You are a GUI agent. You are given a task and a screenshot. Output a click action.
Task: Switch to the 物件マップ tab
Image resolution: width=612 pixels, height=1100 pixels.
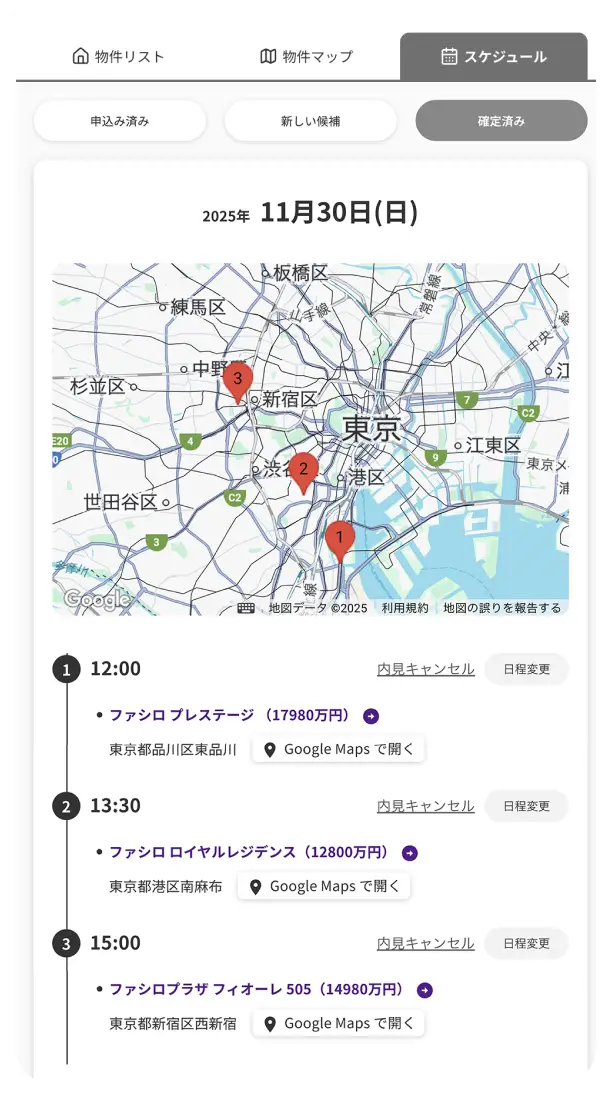[x=306, y=56]
